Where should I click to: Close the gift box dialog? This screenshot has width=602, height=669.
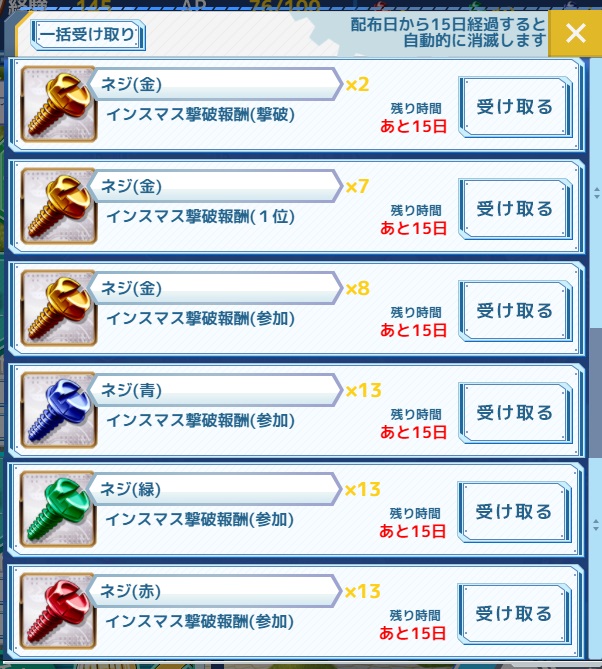(575, 34)
